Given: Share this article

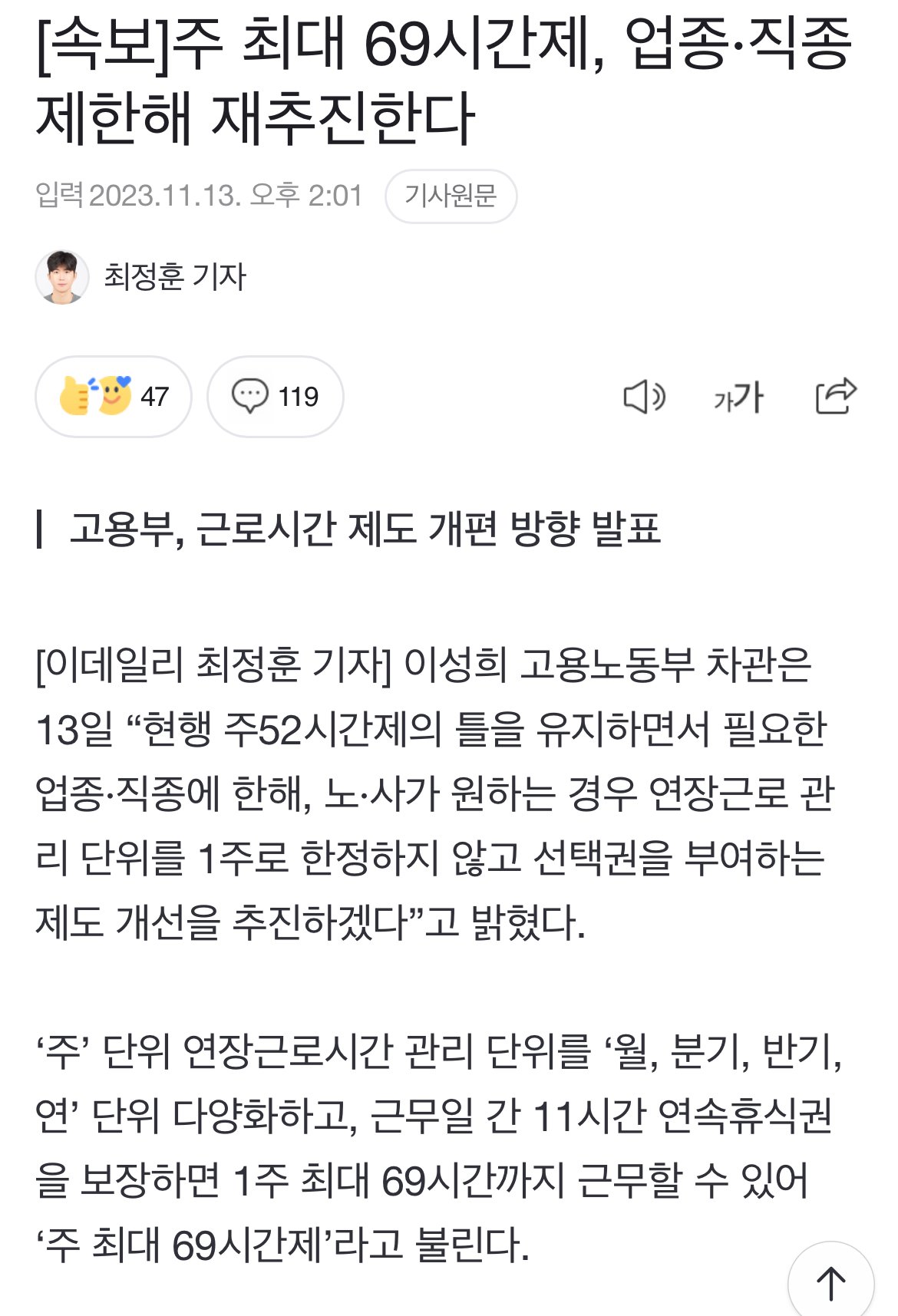Looking at the screenshot, I should (834, 396).
